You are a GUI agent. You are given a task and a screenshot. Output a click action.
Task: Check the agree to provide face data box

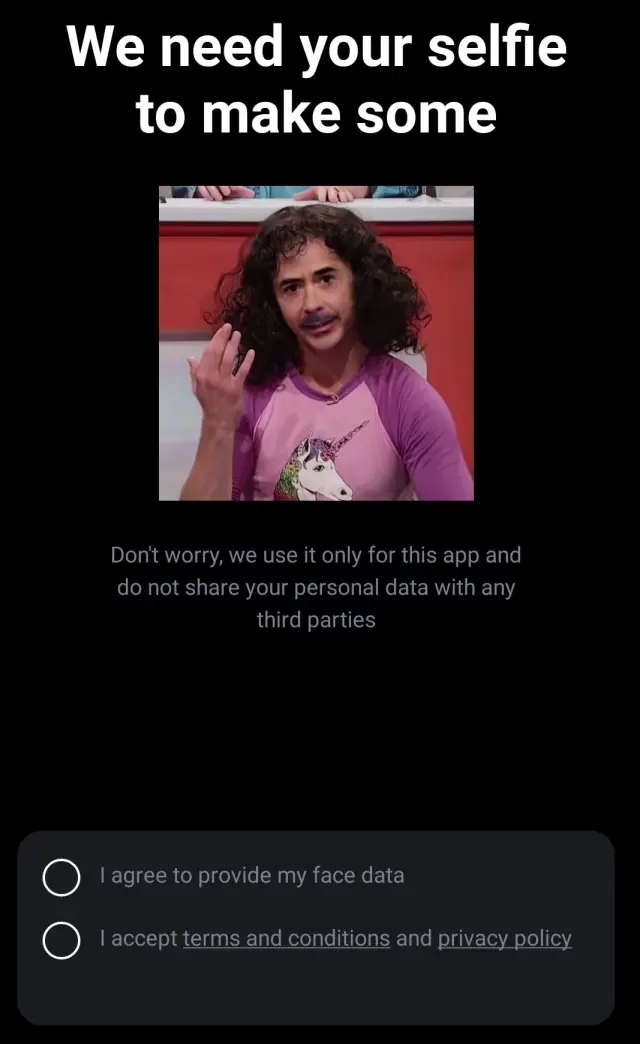click(x=62, y=877)
